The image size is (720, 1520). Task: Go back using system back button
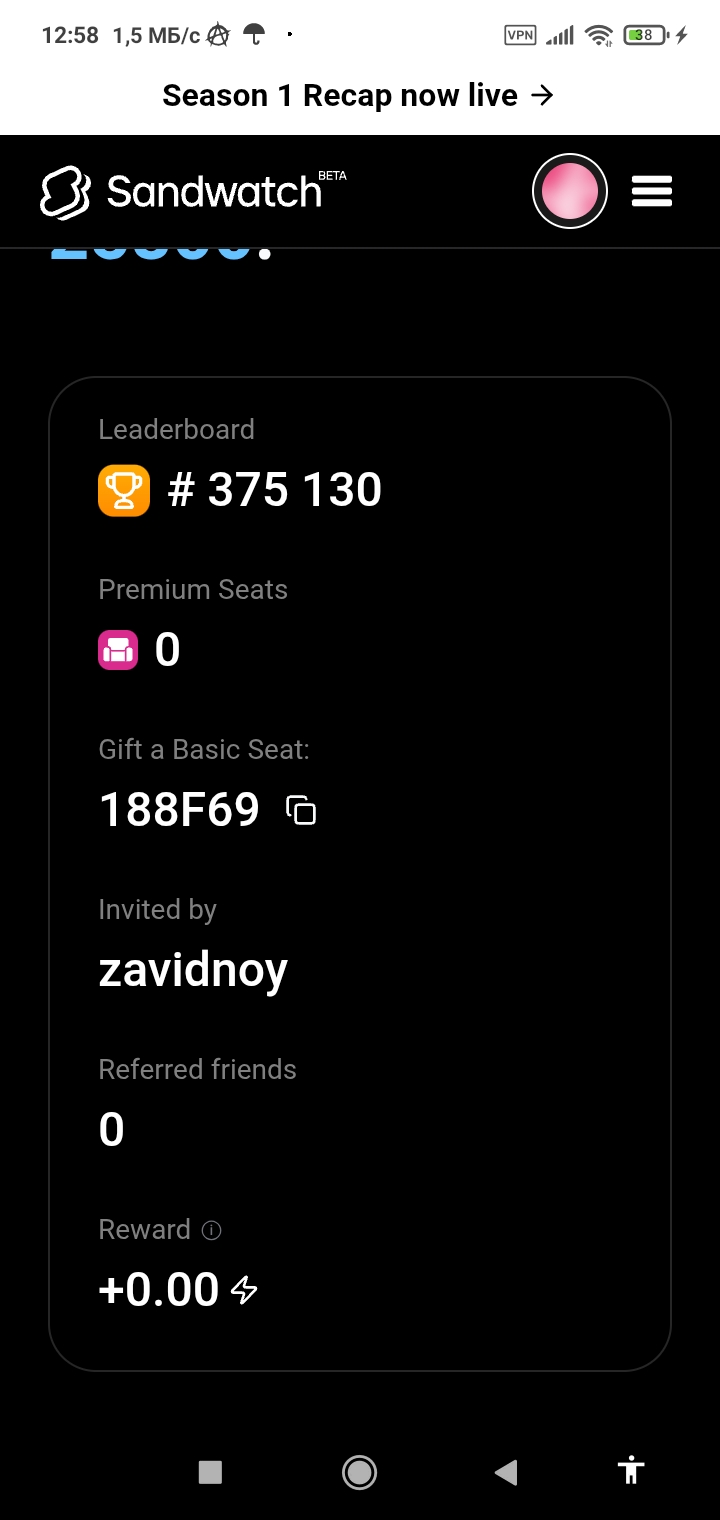coord(506,1472)
